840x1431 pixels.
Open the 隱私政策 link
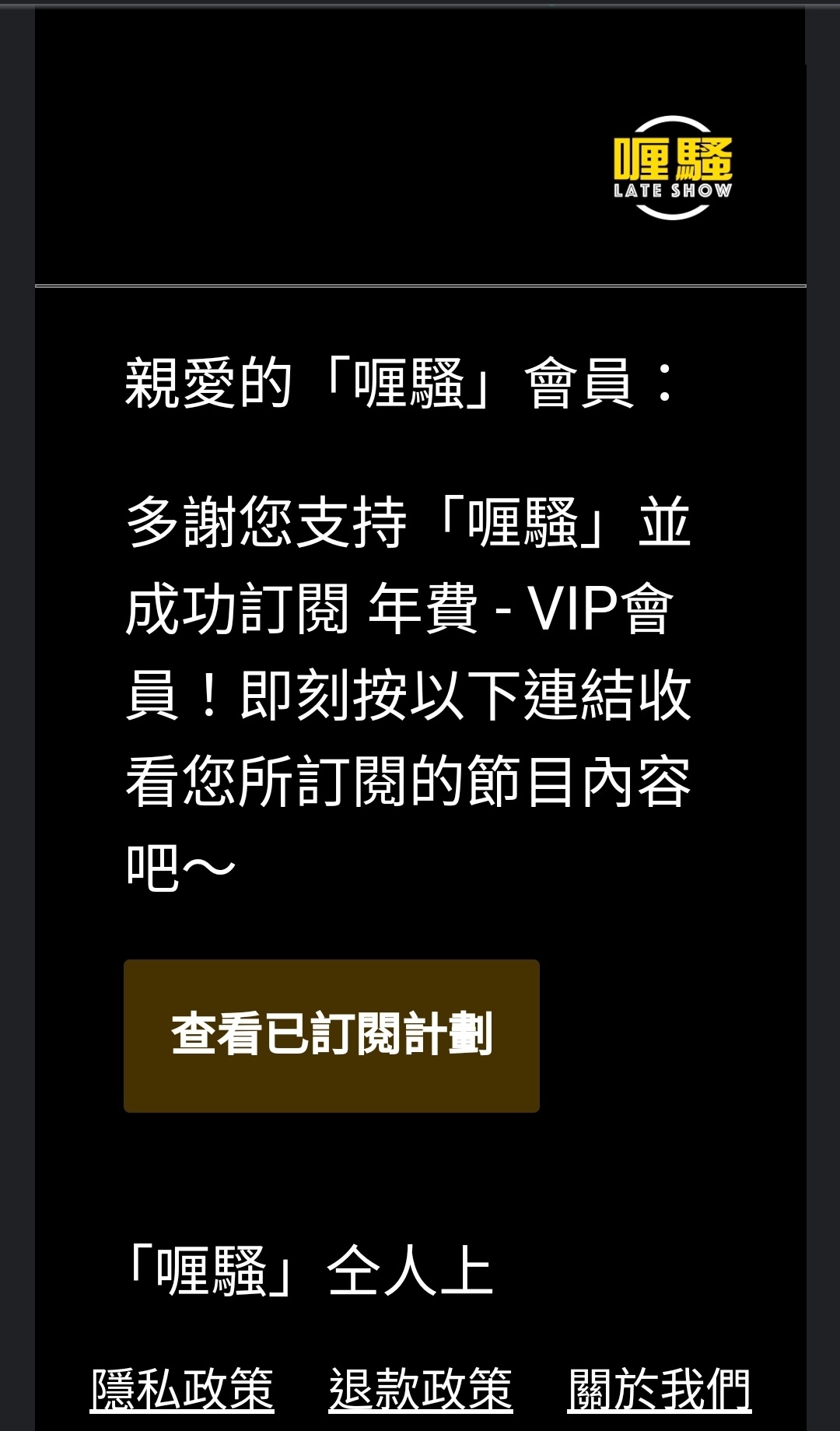pyautogui.click(x=182, y=1390)
